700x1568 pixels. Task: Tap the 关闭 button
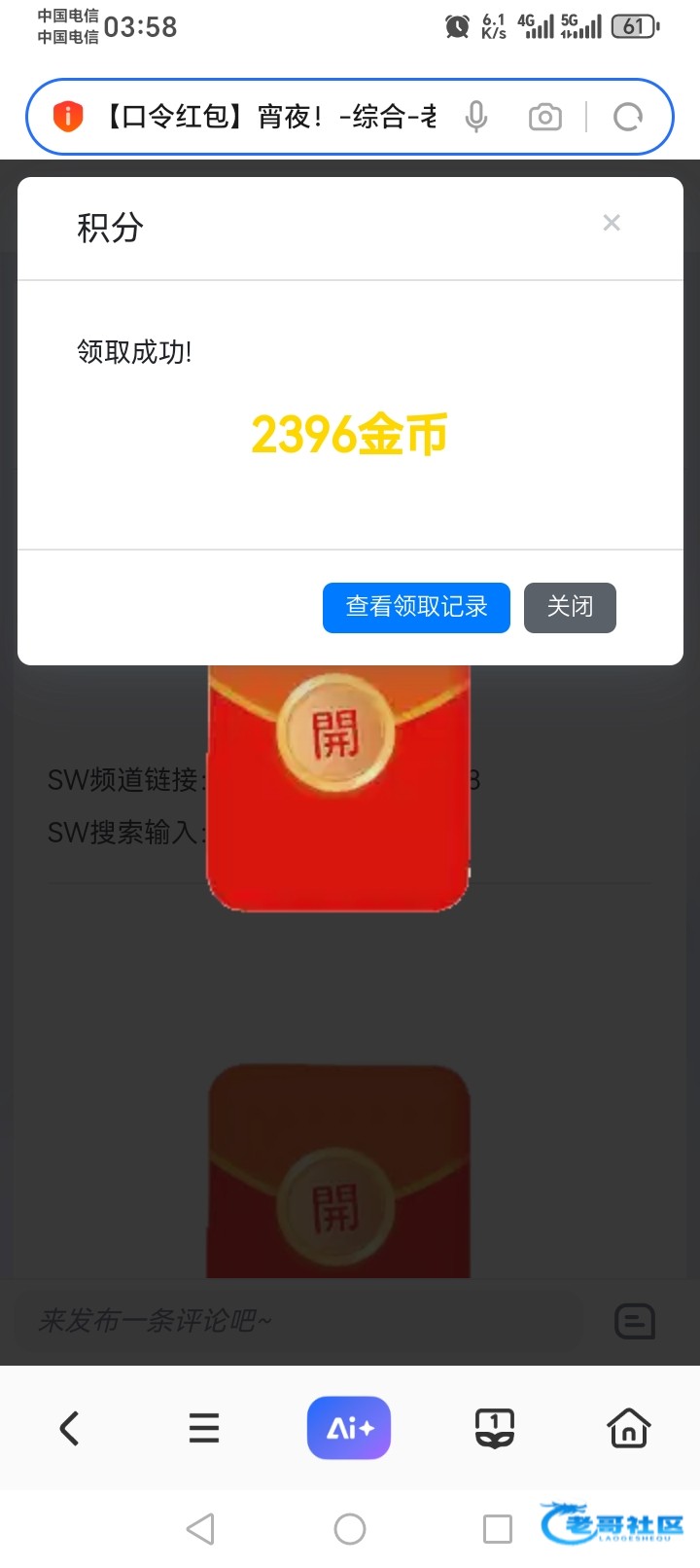click(570, 607)
